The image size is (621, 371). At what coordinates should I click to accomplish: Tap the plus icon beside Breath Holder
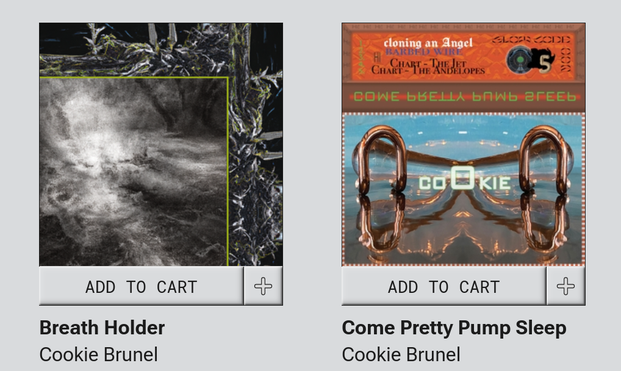click(263, 286)
